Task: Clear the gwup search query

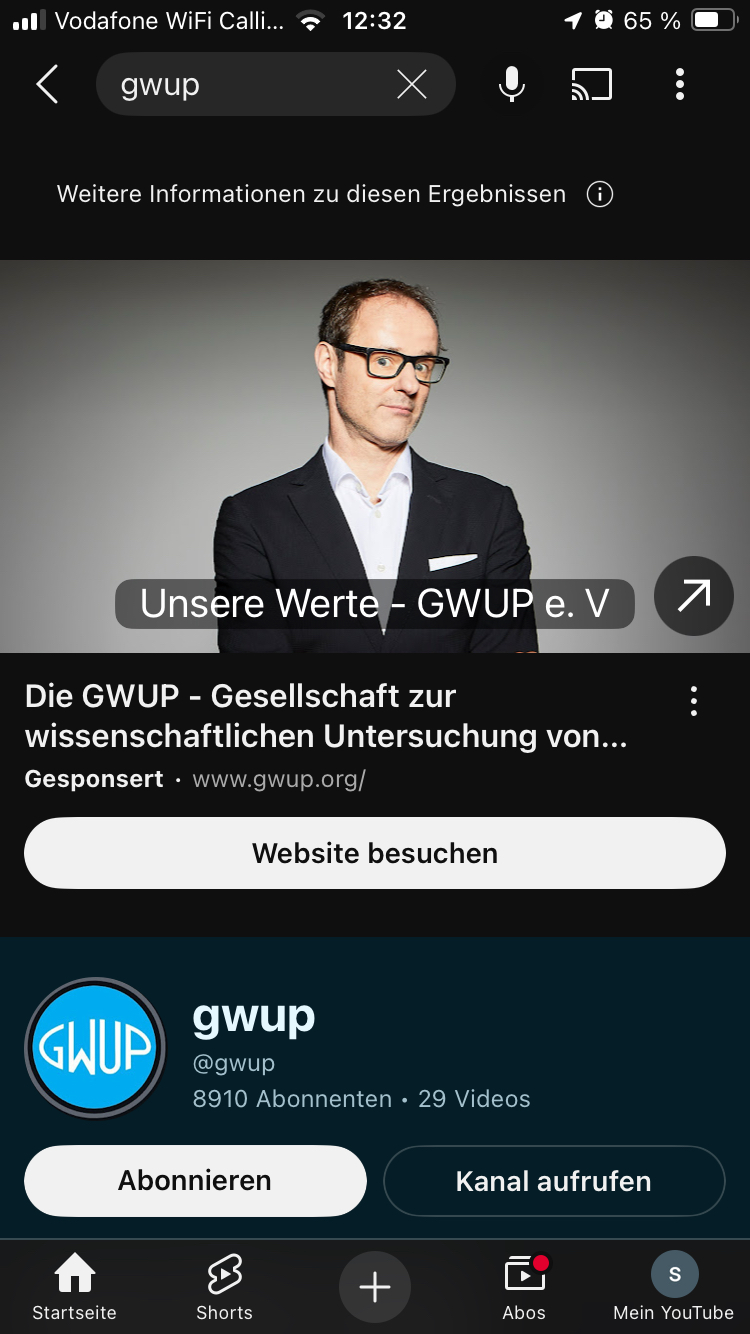Action: coord(411,85)
